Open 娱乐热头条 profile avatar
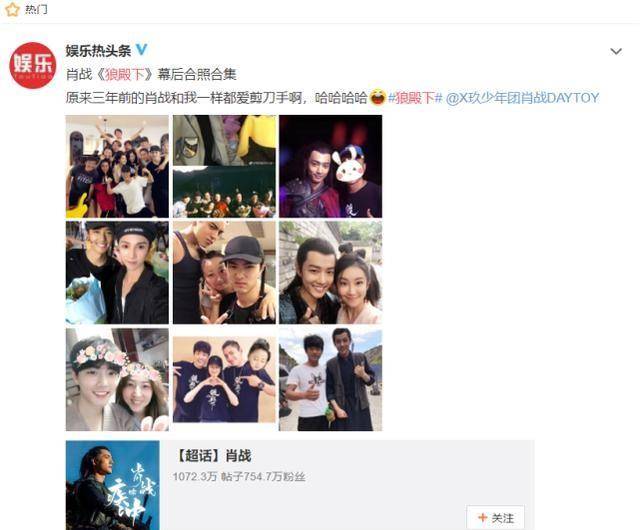 click(32, 66)
